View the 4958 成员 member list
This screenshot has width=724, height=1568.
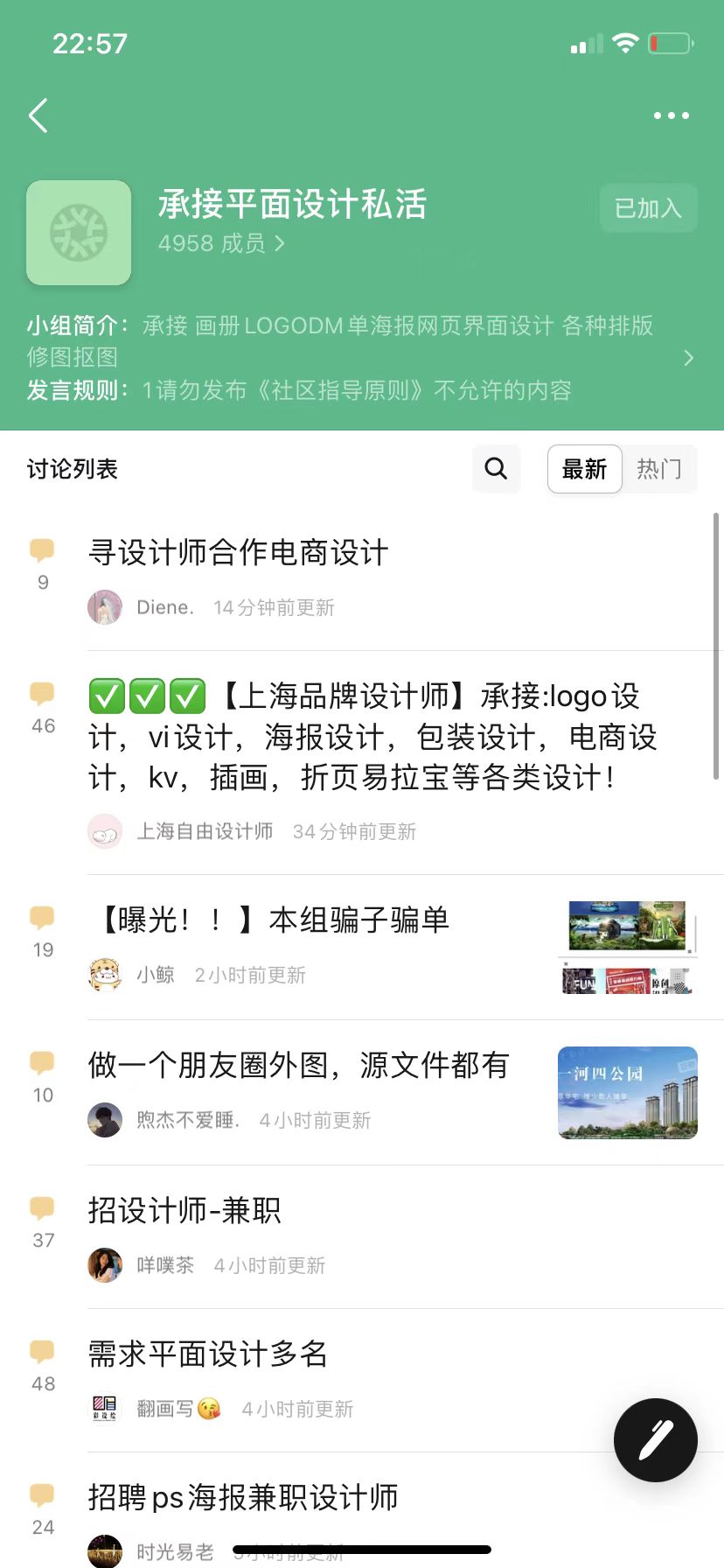pos(221,243)
